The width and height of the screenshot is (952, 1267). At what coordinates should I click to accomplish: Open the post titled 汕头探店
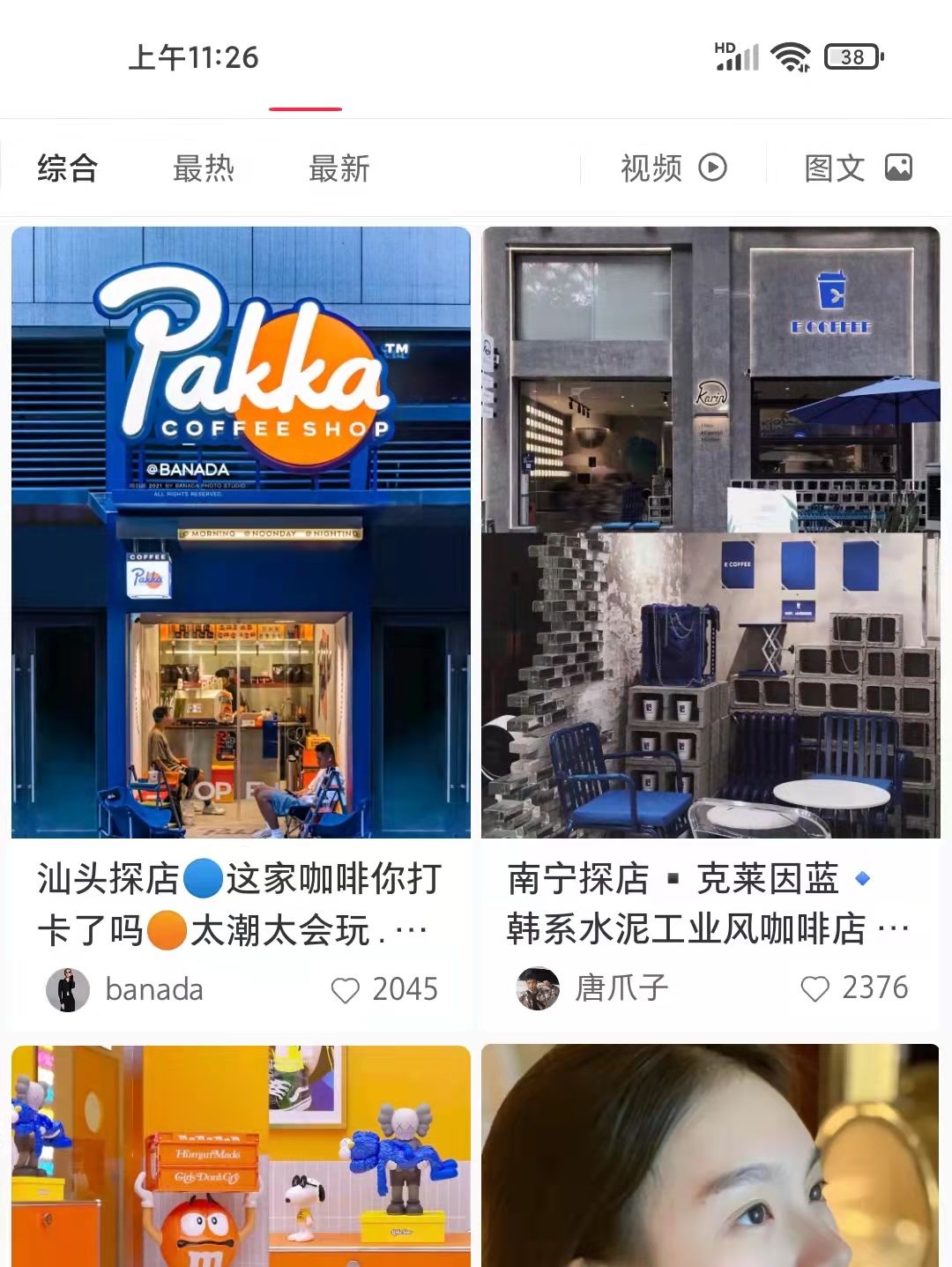point(240,529)
